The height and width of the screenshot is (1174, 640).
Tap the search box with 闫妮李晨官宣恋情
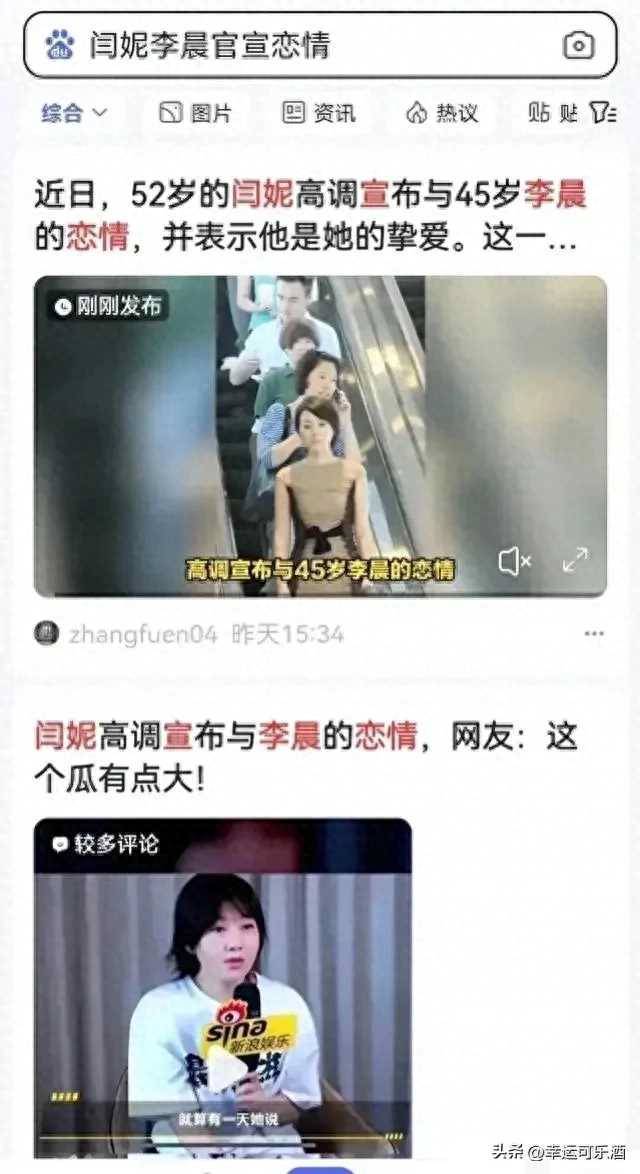click(x=300, y=45)
